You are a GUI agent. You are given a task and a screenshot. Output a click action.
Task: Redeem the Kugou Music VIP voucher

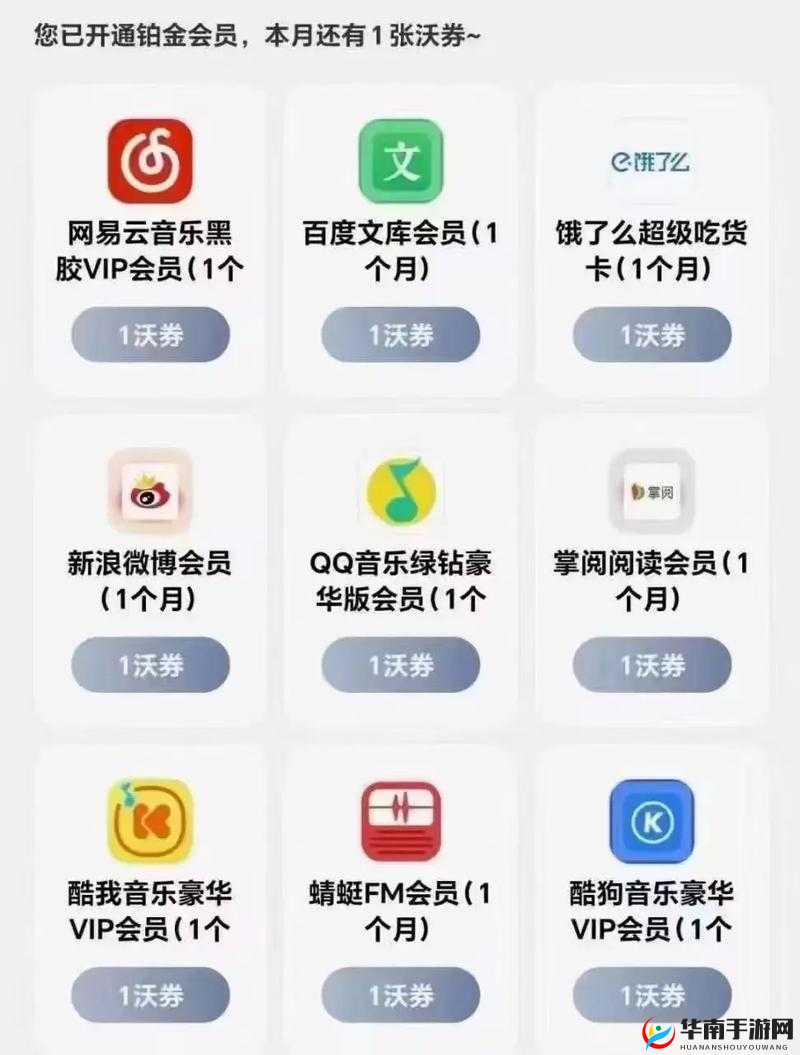[650, 994]
